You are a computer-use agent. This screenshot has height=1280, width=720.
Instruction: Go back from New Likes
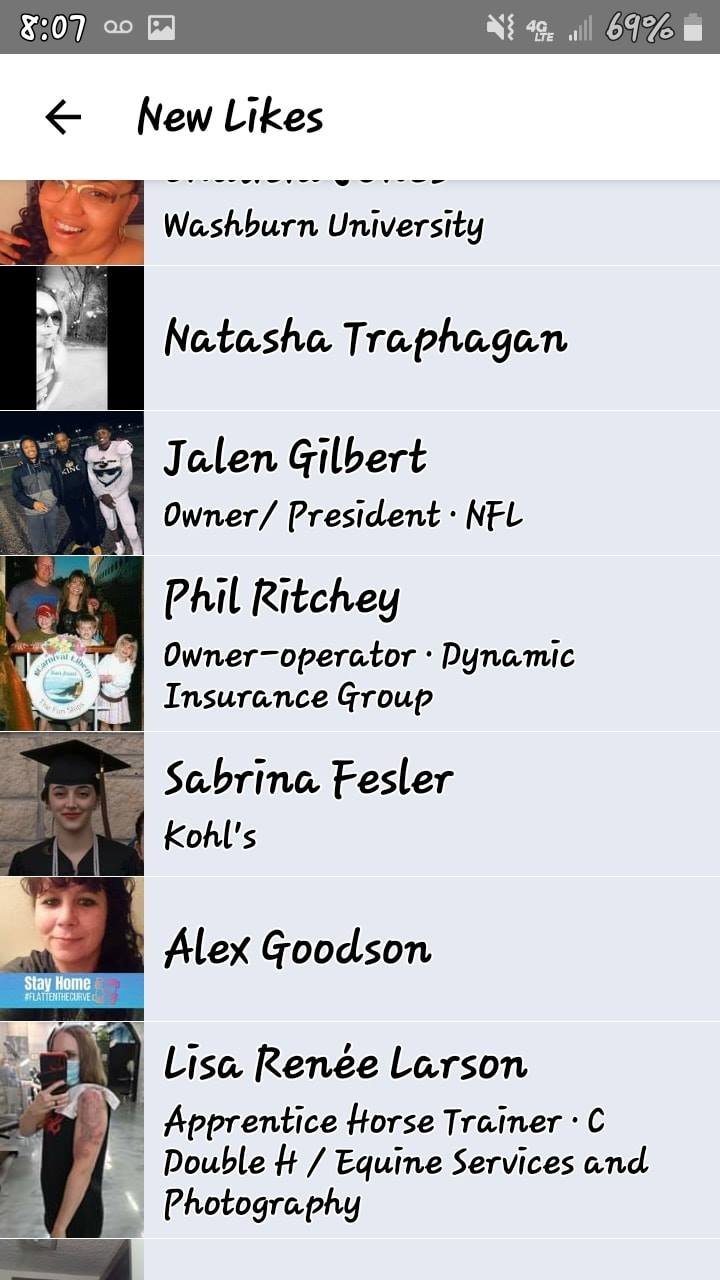click(62, 117)
